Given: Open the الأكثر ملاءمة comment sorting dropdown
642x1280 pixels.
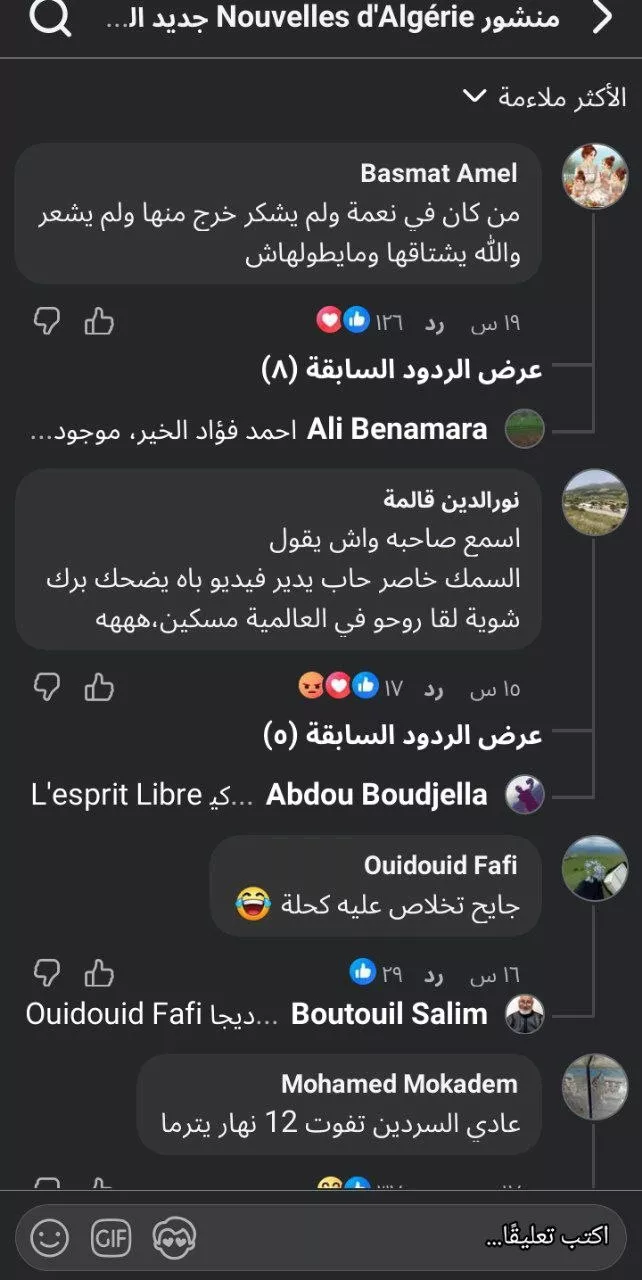Looking at the screenshot, I should (545, 98).
